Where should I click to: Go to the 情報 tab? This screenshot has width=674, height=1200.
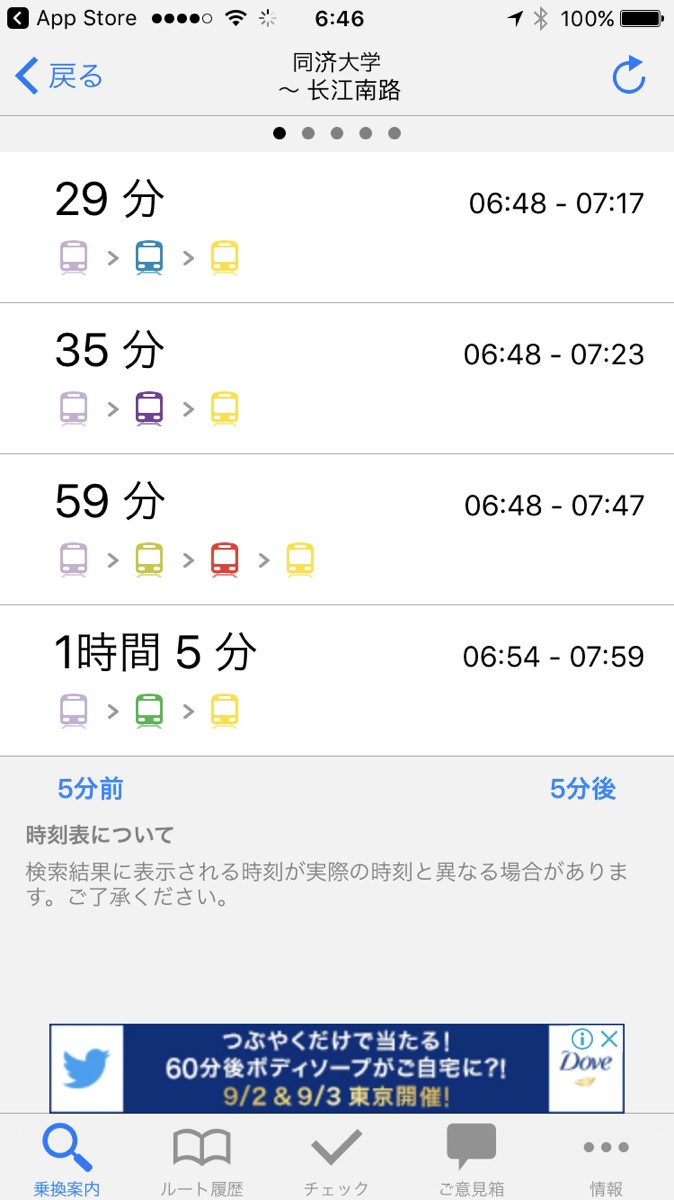[606, 1160]
